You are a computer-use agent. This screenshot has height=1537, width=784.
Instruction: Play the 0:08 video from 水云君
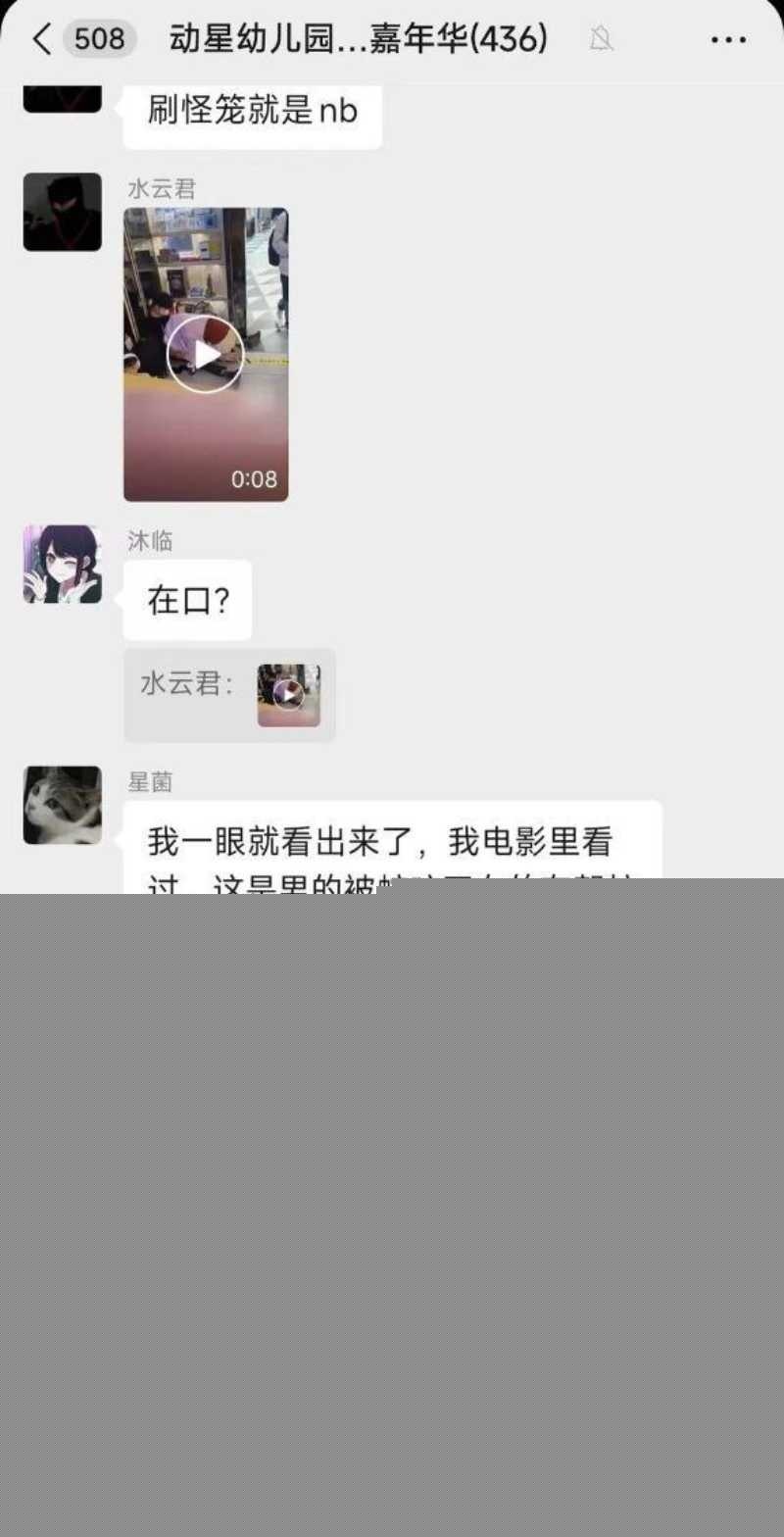[x=205, y=355]
